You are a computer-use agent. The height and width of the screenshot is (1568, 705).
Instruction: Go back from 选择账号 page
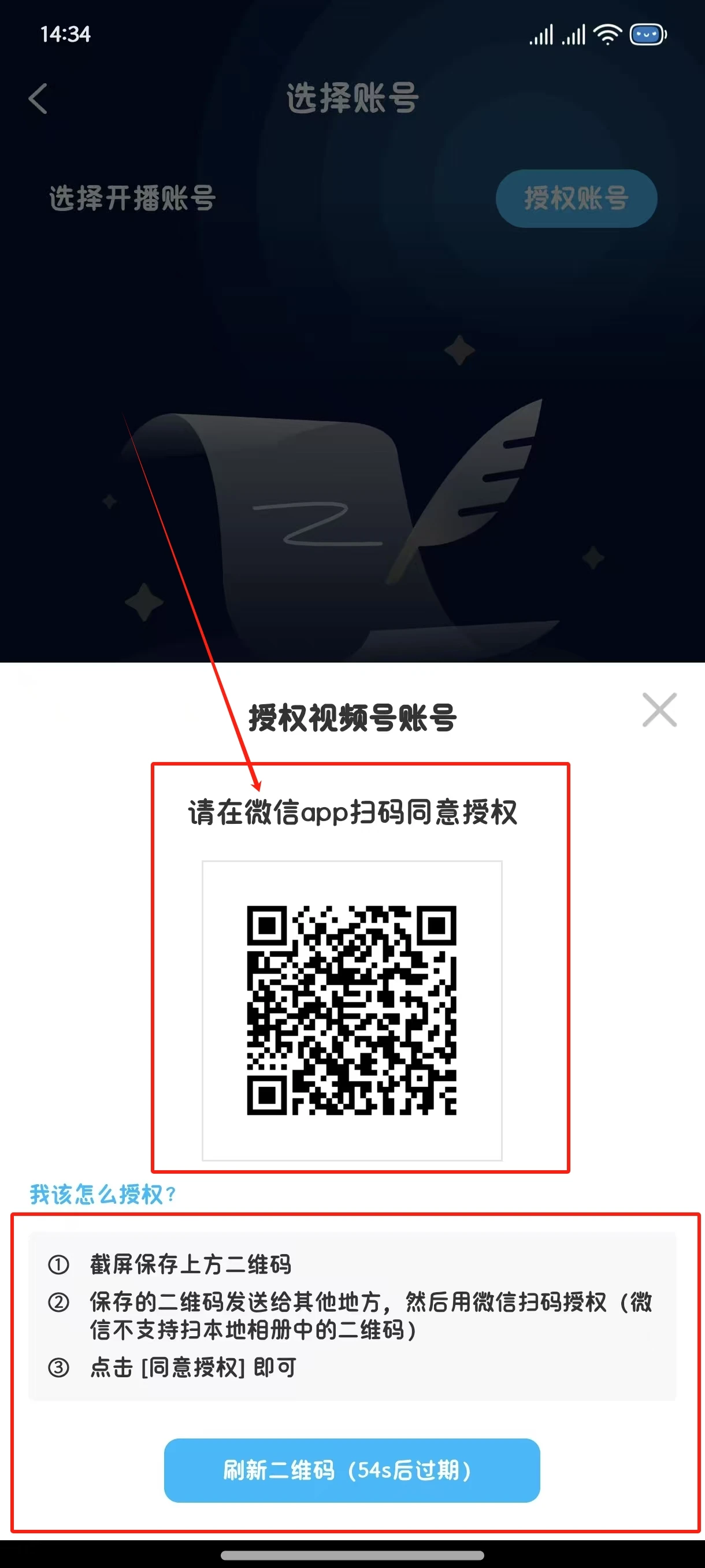pyautogui.click(x=38, y=99)
